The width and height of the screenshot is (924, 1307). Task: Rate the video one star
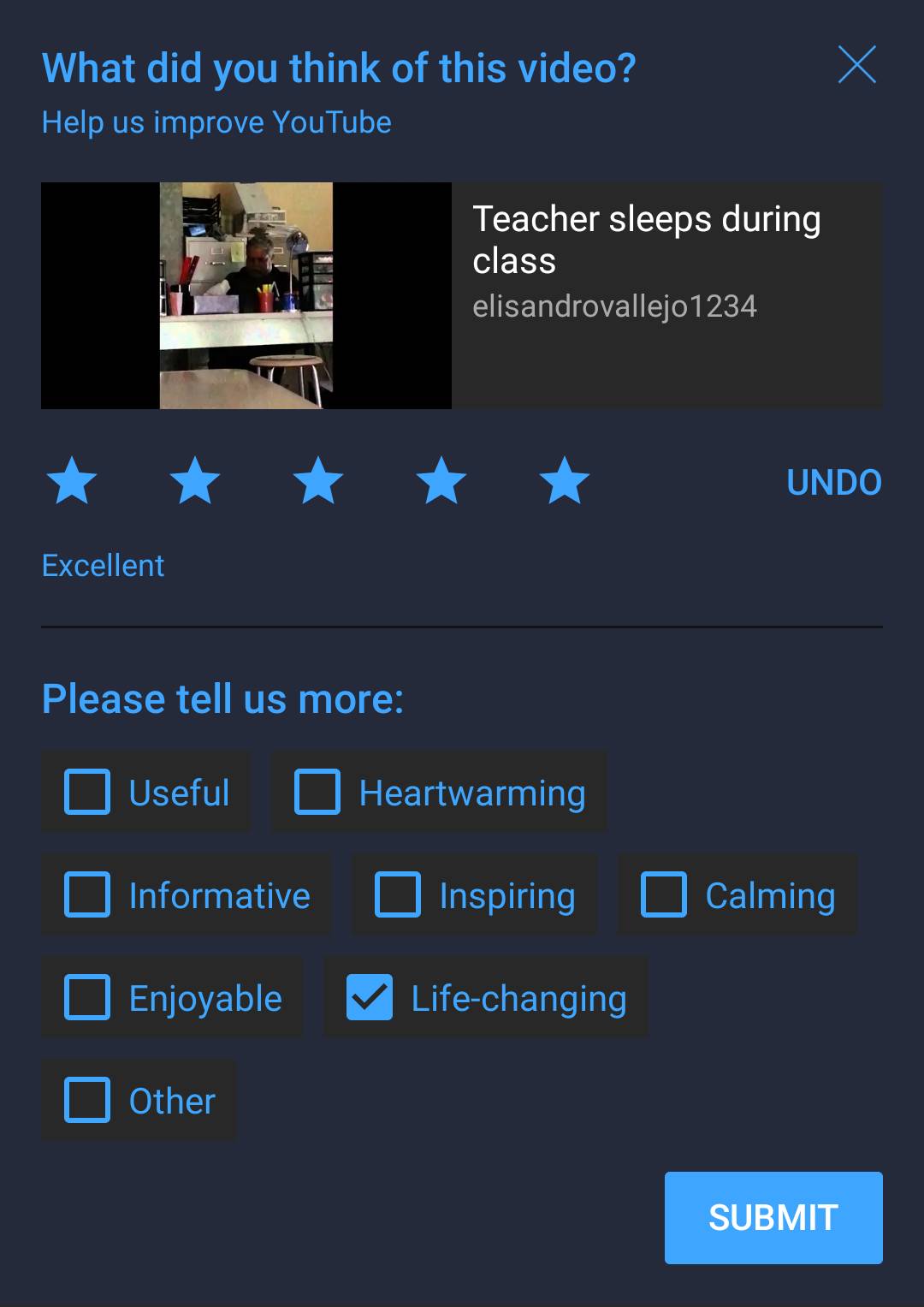[72, 480]
